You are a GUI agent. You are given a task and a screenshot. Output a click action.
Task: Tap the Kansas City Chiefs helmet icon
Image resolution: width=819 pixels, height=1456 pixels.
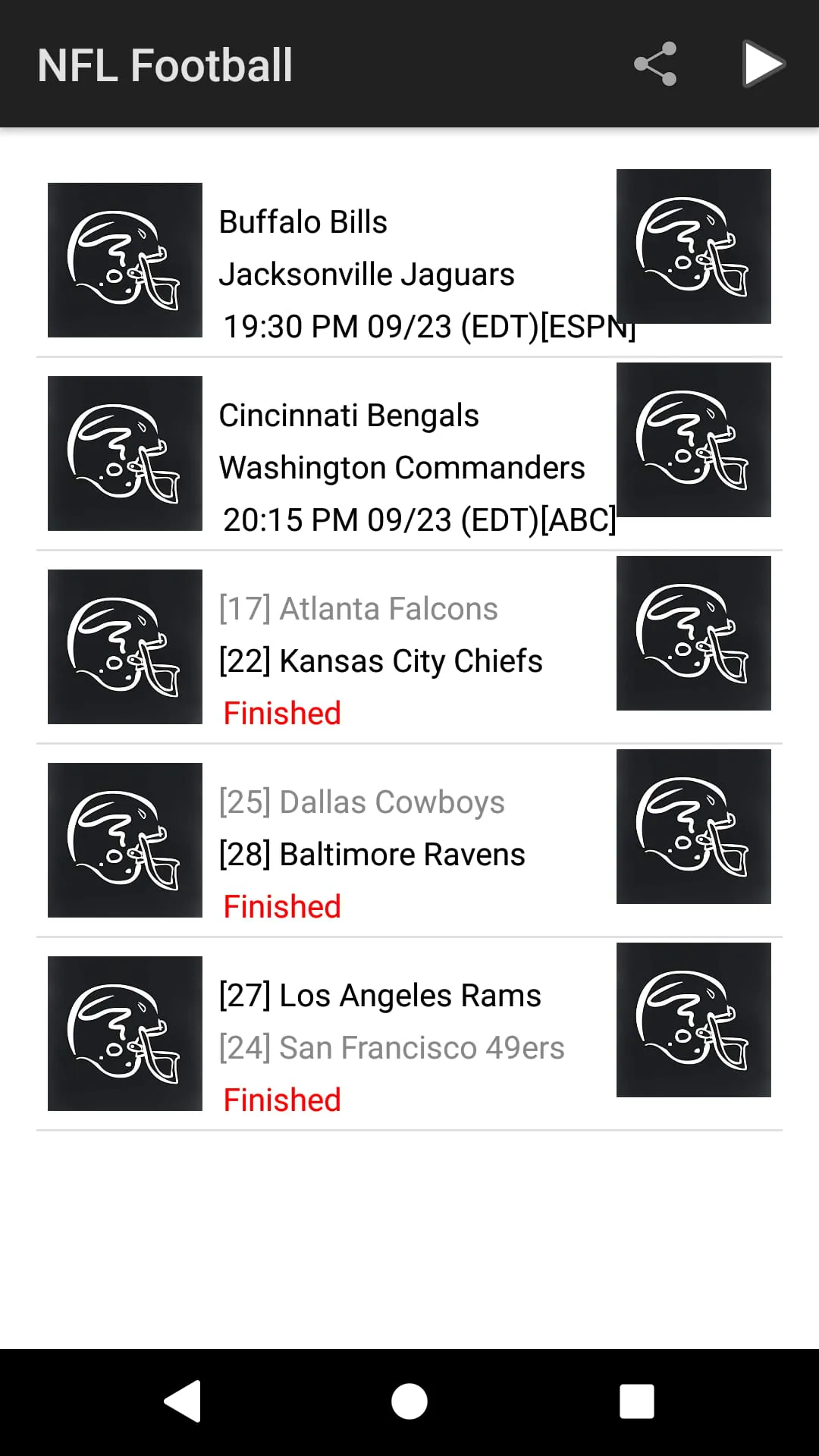click(x=693, y=633)
